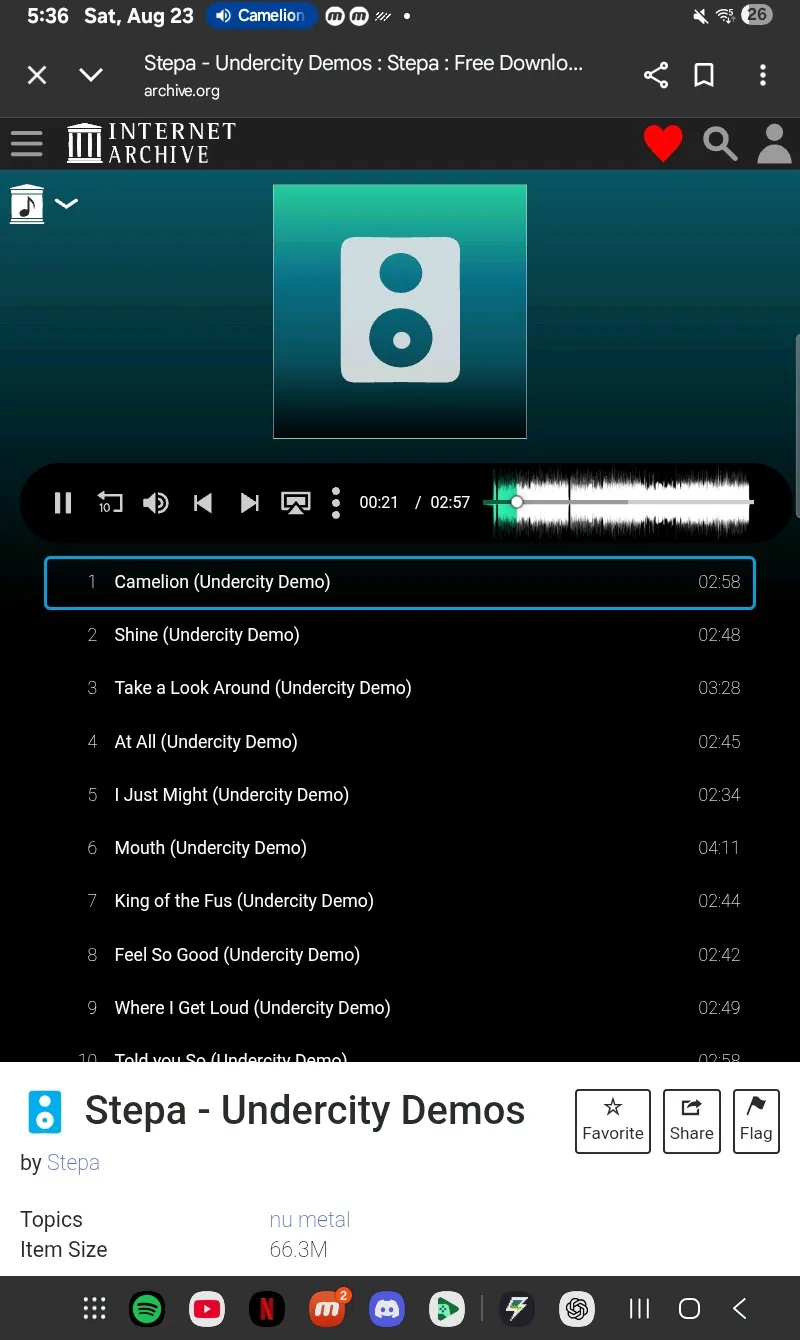The image size is (800, 1340).
Task: Open the player's three-dot options
Action: coord(336,503)
